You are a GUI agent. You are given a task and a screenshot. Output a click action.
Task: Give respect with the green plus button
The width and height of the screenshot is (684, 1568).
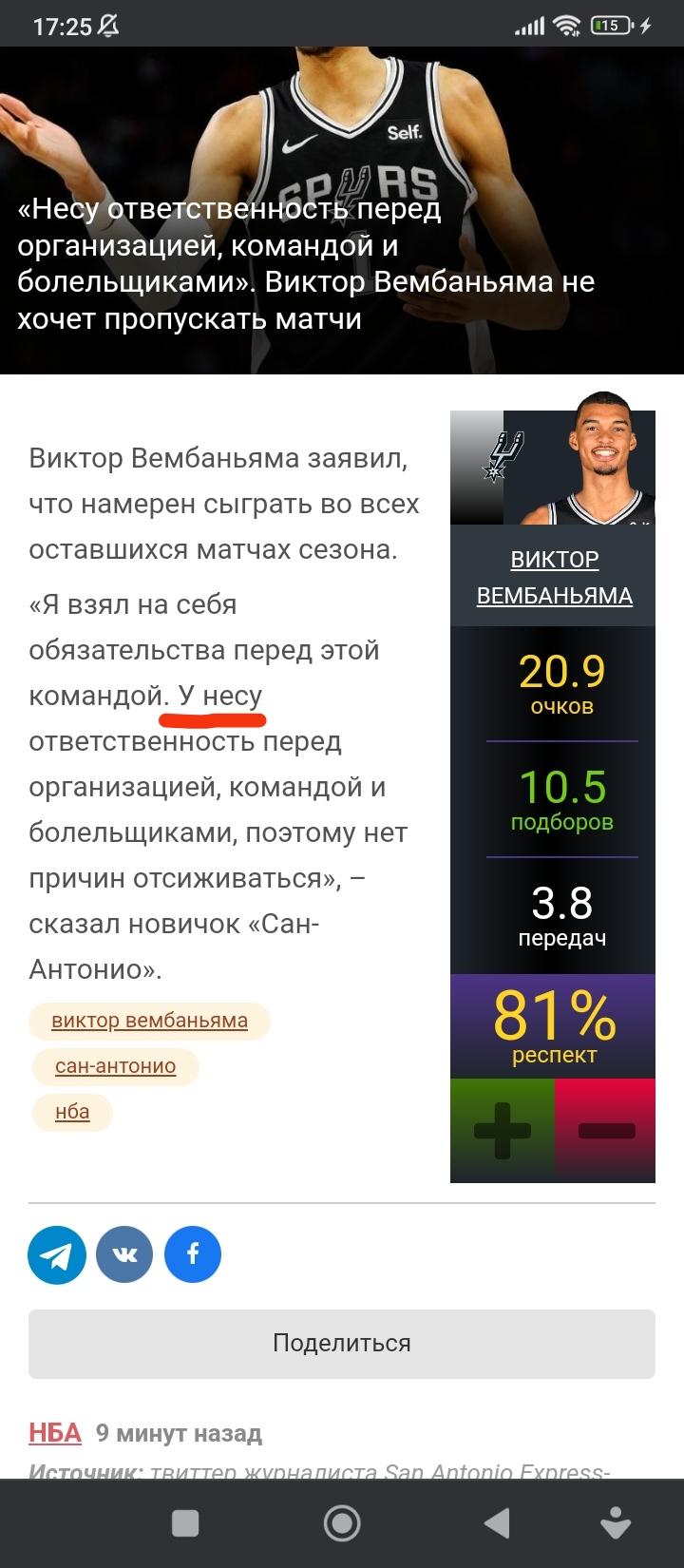coord(502,1130)
